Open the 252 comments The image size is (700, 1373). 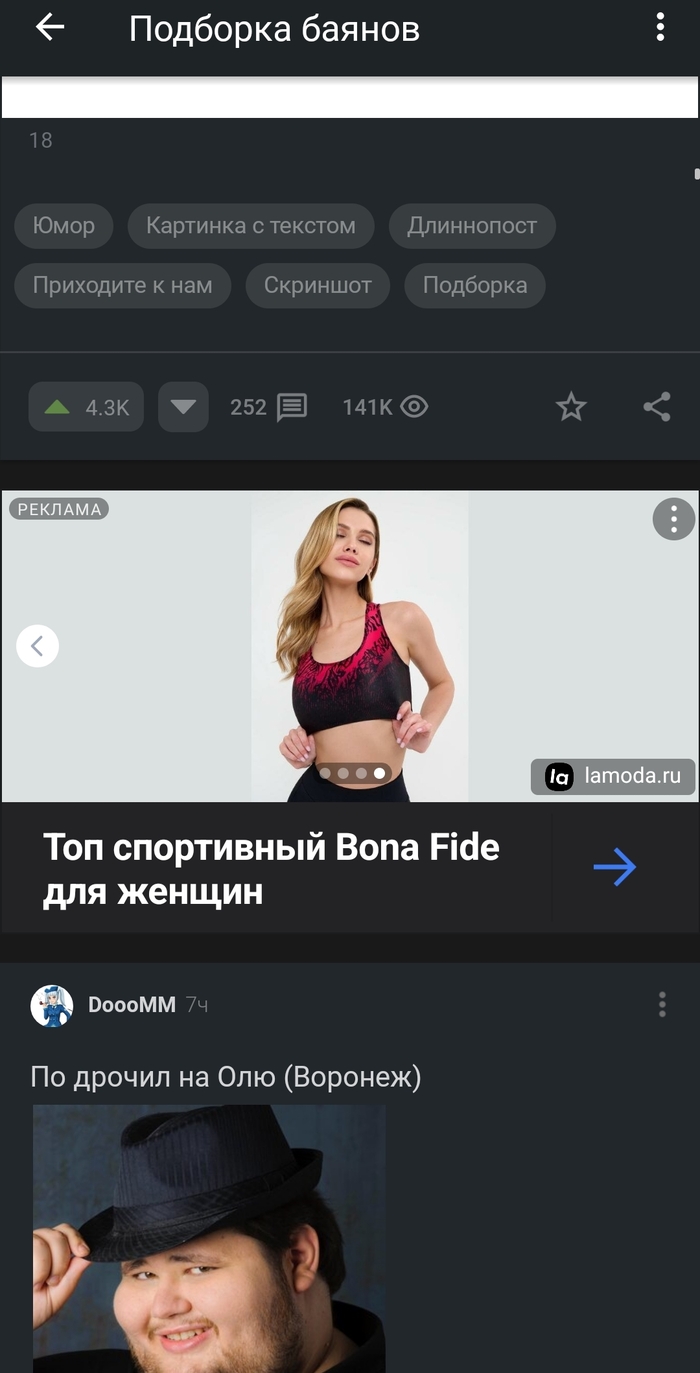[x=269, y=407]
